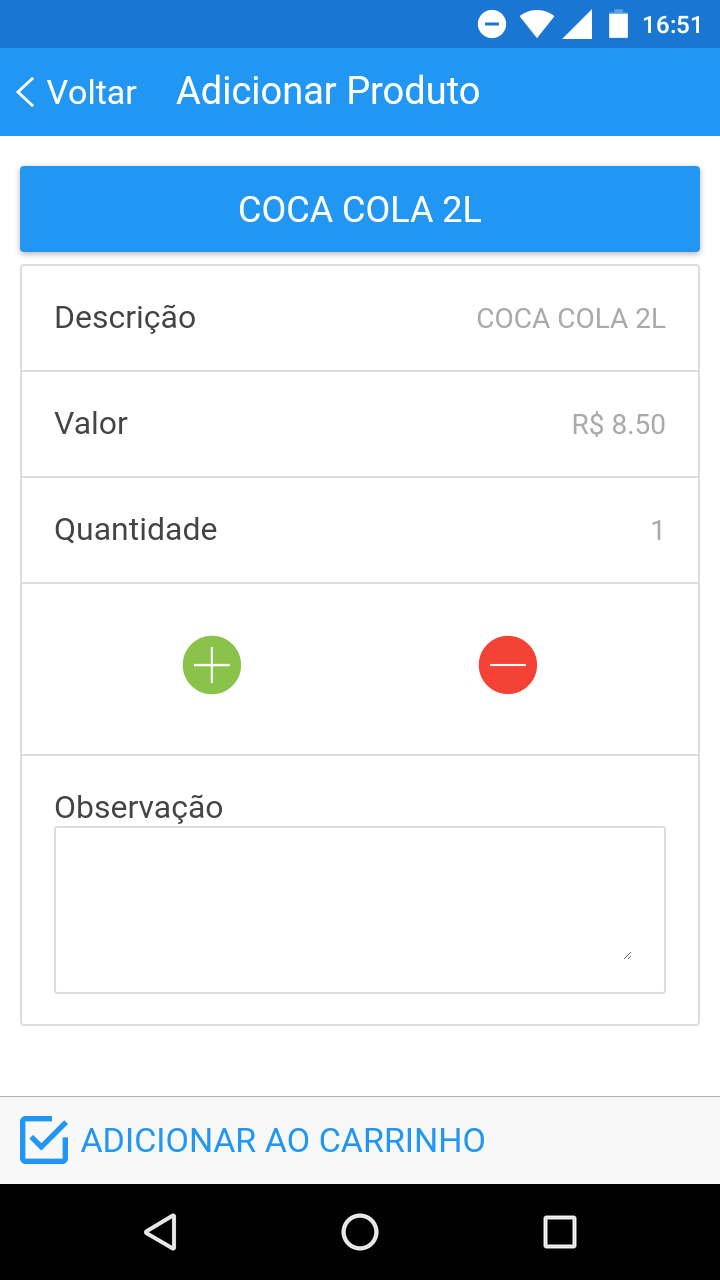Open the system recent apps view
Screen dimensions: 720x1280
click(560, 1232)
